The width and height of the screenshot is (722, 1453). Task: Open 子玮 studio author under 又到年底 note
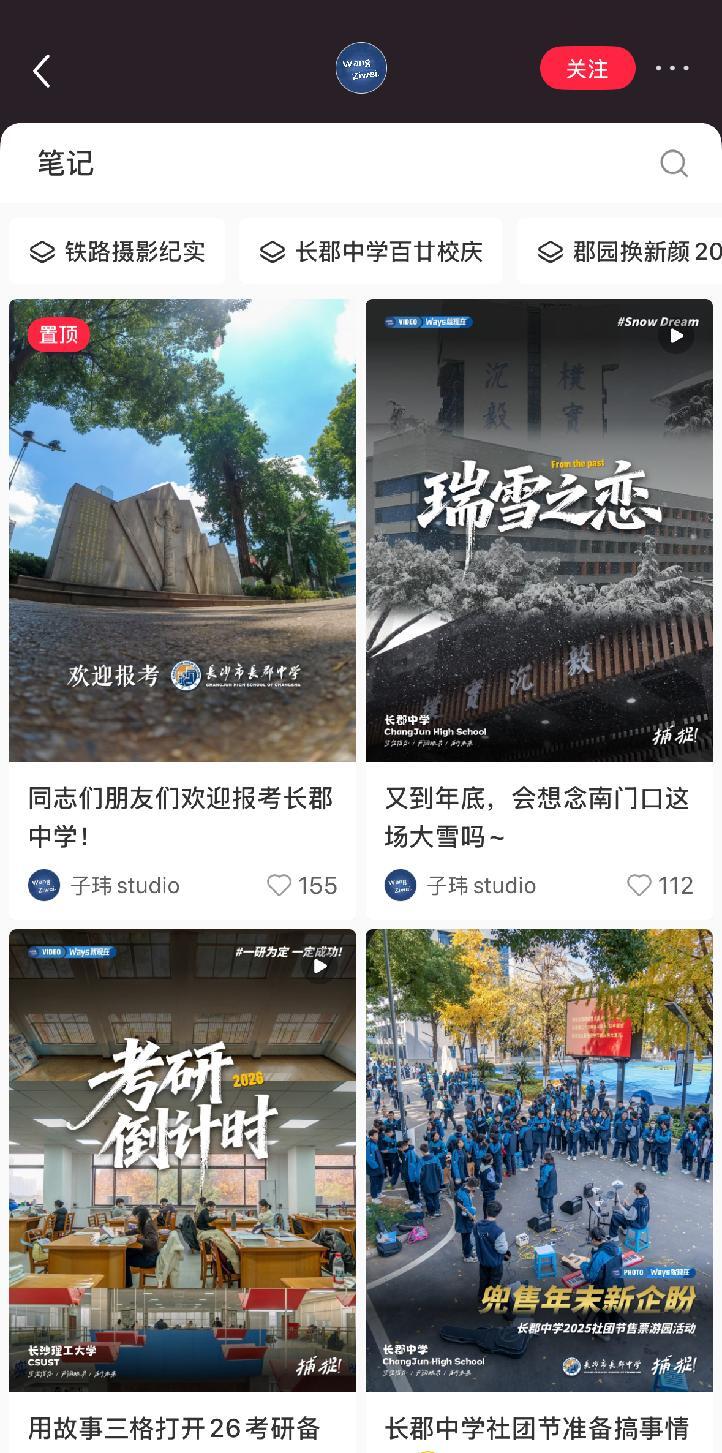462,885
